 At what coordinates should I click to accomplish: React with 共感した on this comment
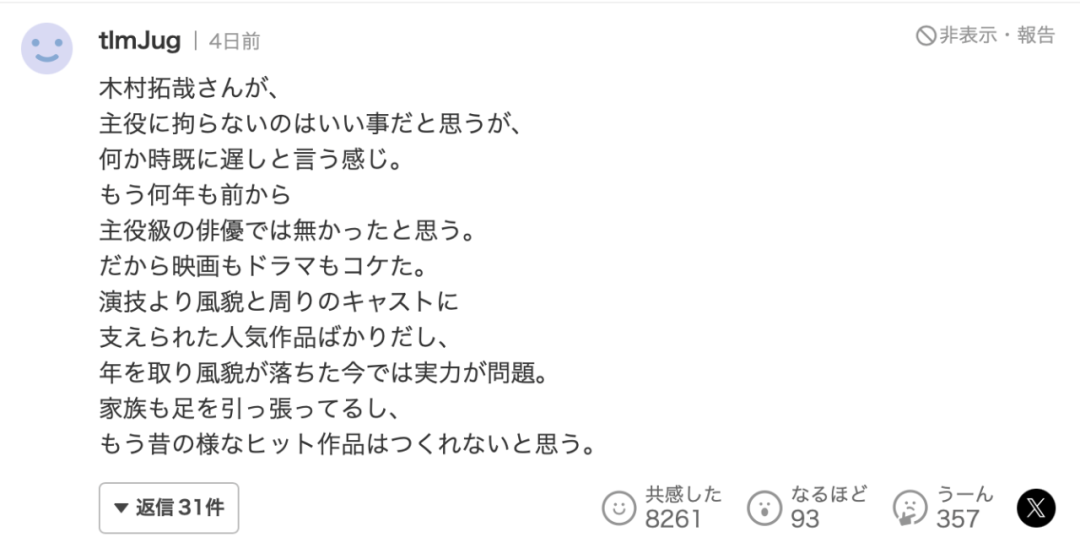[661, 508]
